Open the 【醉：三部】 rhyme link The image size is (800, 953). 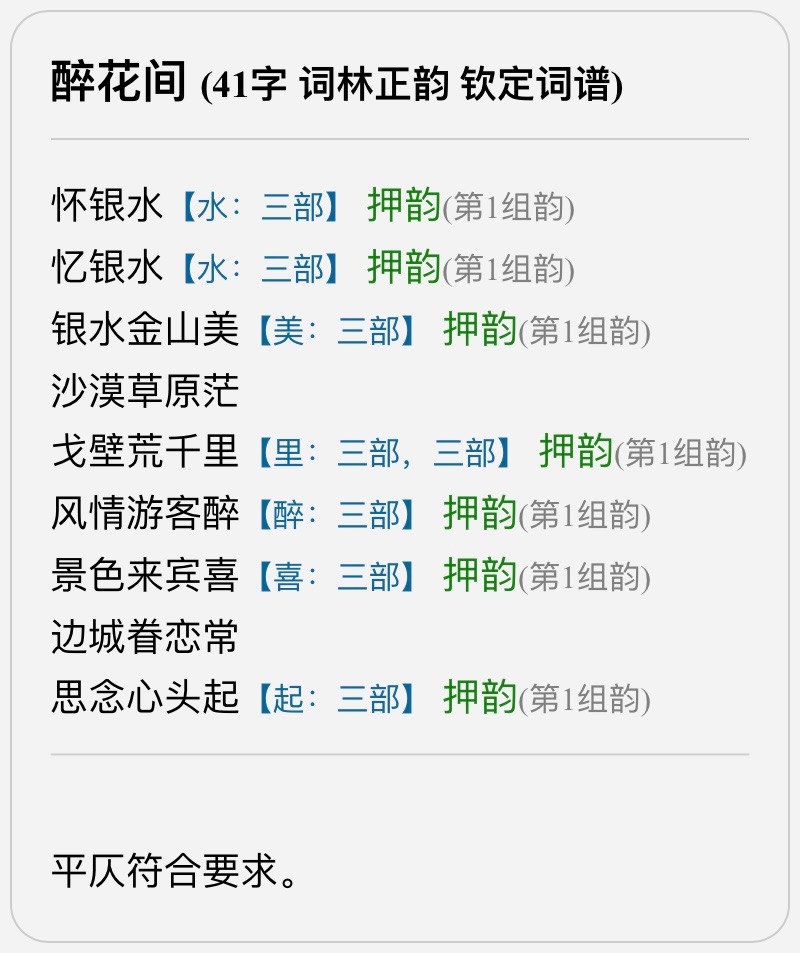[x=336, y=514]
